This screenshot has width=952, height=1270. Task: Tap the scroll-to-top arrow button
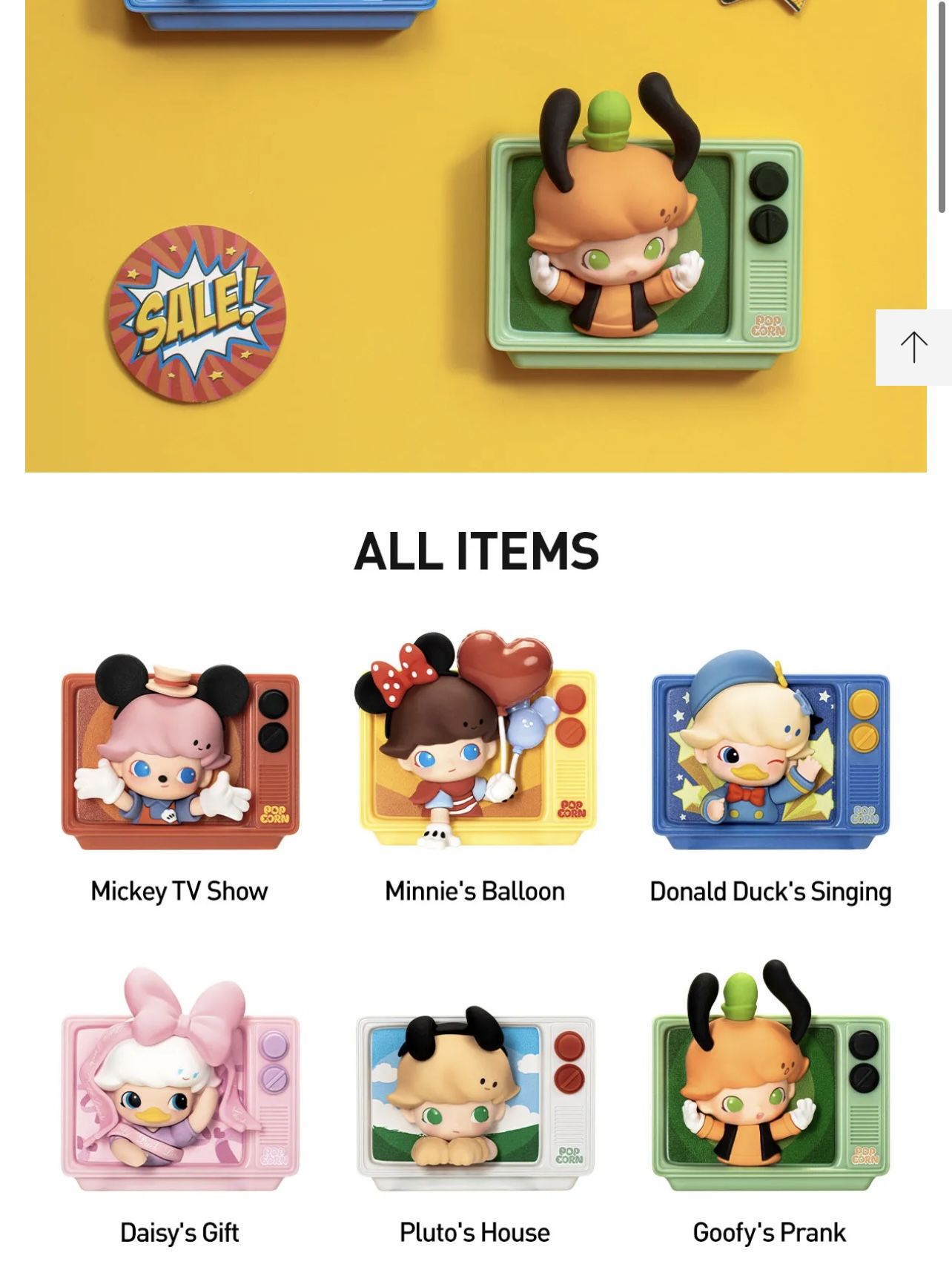pos(913,347)
